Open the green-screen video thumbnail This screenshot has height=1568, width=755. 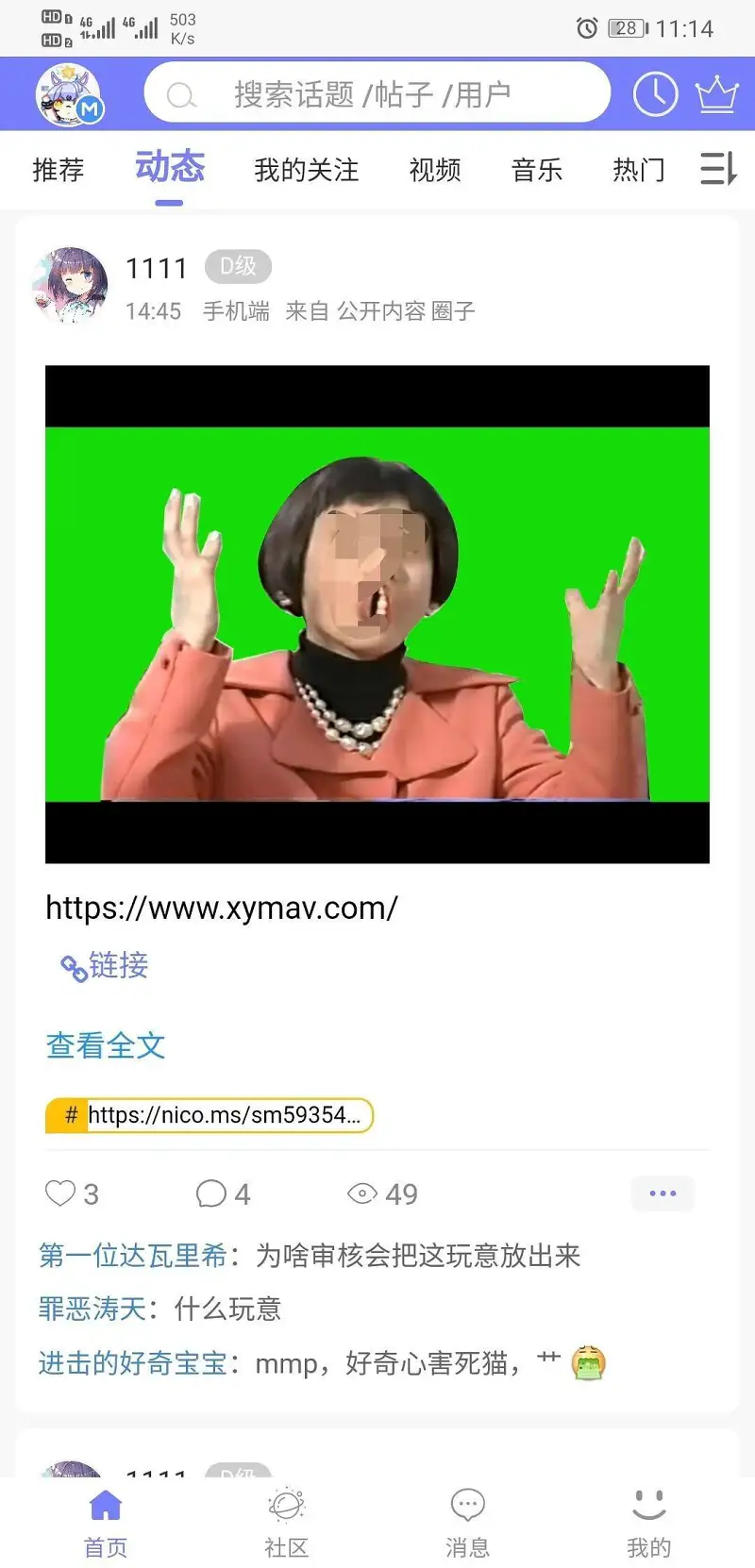377,614
